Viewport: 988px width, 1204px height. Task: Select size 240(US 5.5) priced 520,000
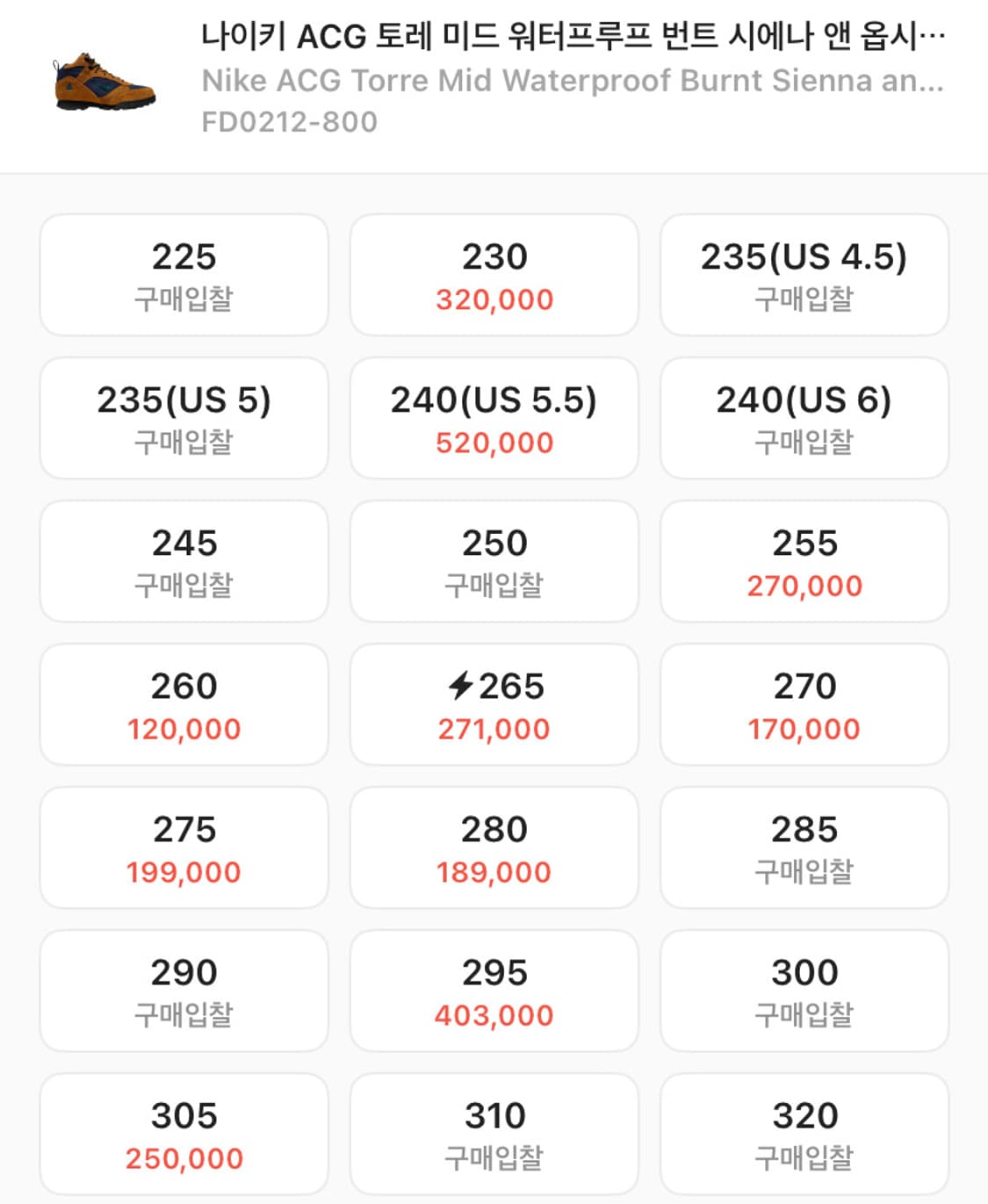[494, 418]
